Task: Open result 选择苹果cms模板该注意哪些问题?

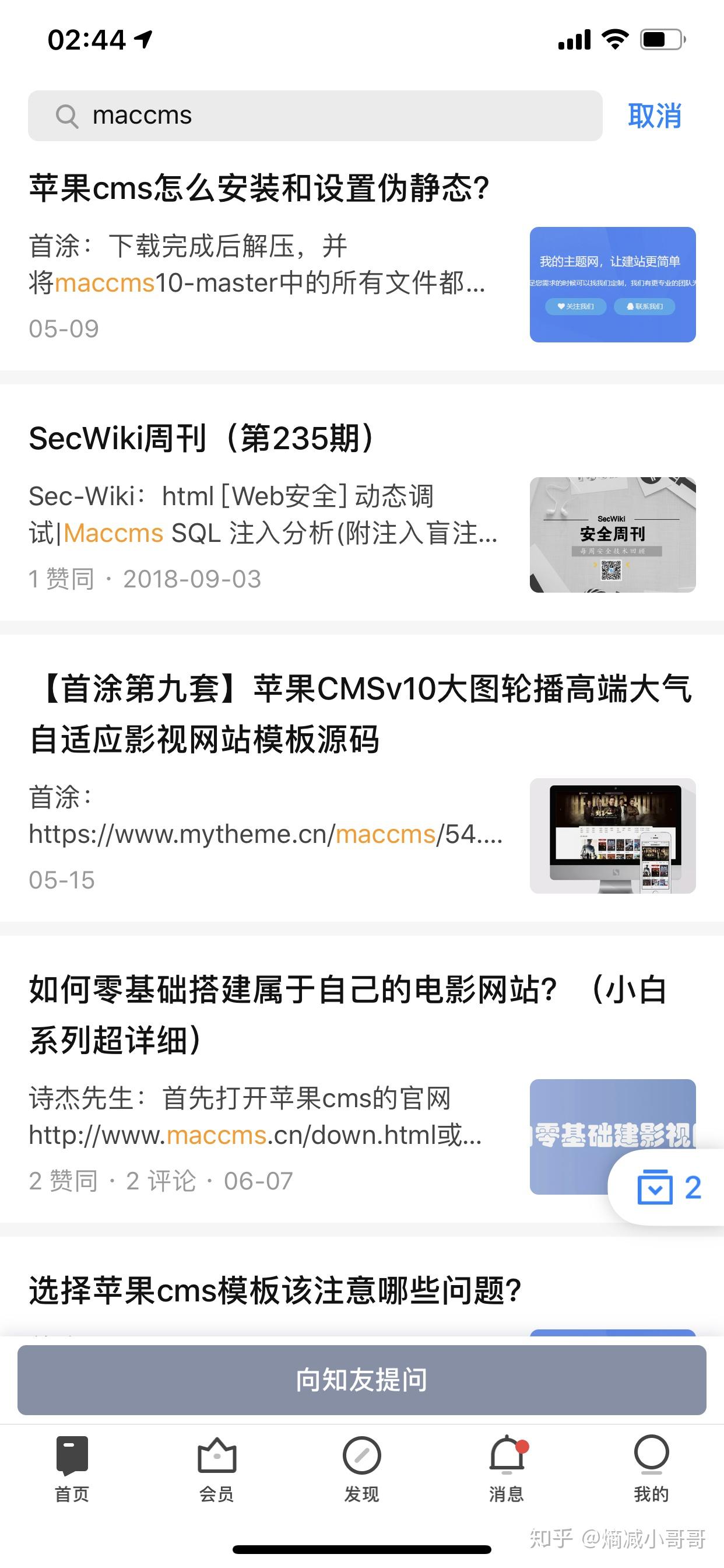Action: click(x=275, y=1290)
